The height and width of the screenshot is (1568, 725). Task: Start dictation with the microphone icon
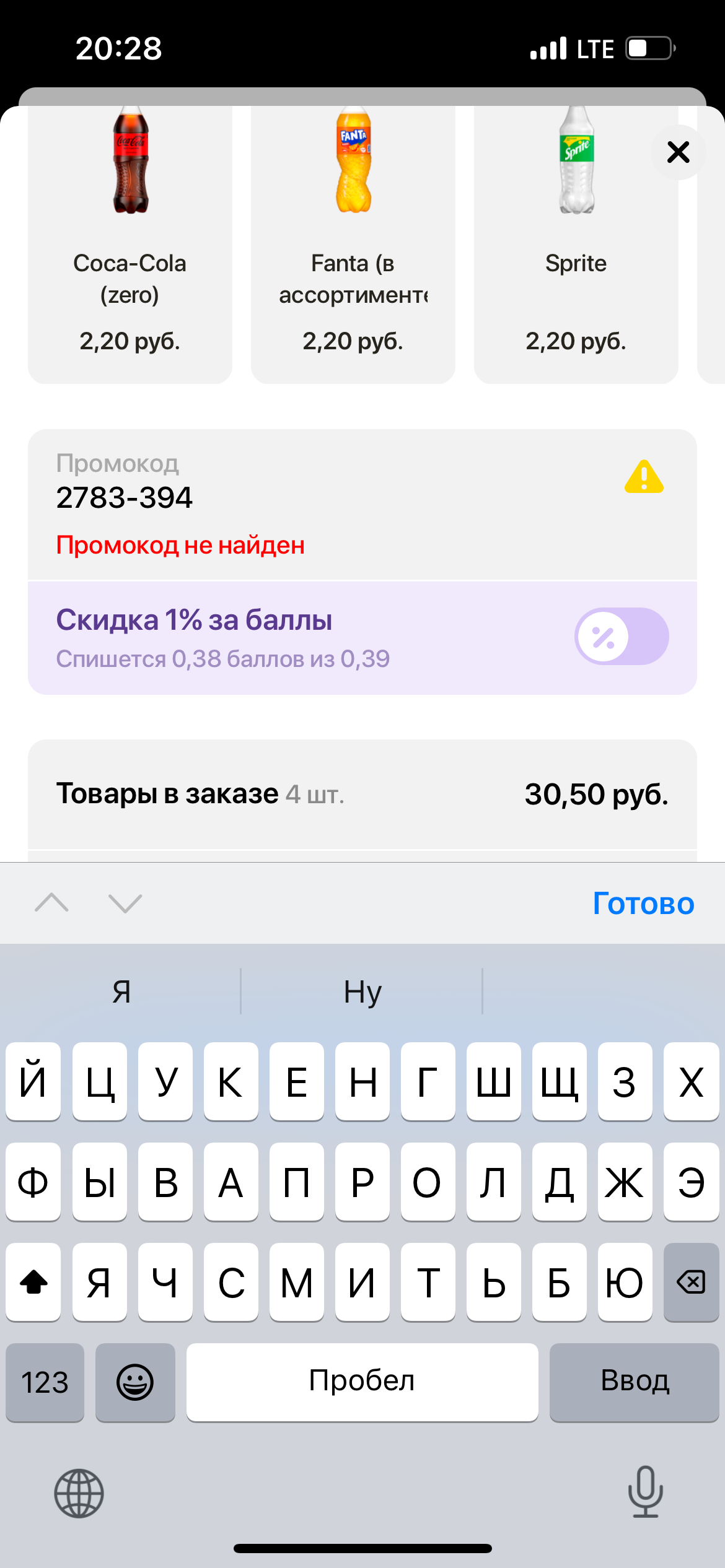(645, 1492)
